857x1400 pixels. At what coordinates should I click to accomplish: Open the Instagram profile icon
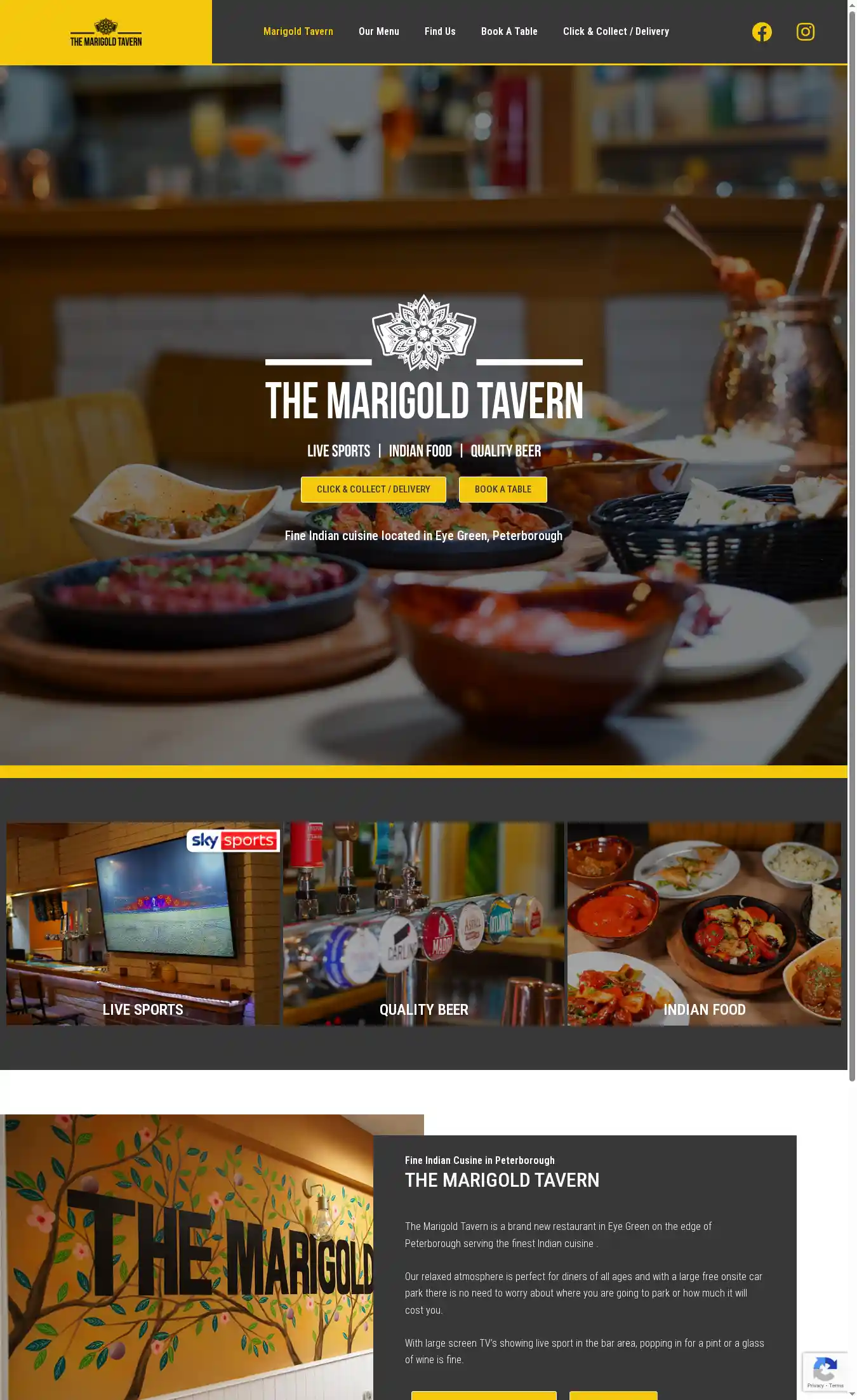[805, 32]
